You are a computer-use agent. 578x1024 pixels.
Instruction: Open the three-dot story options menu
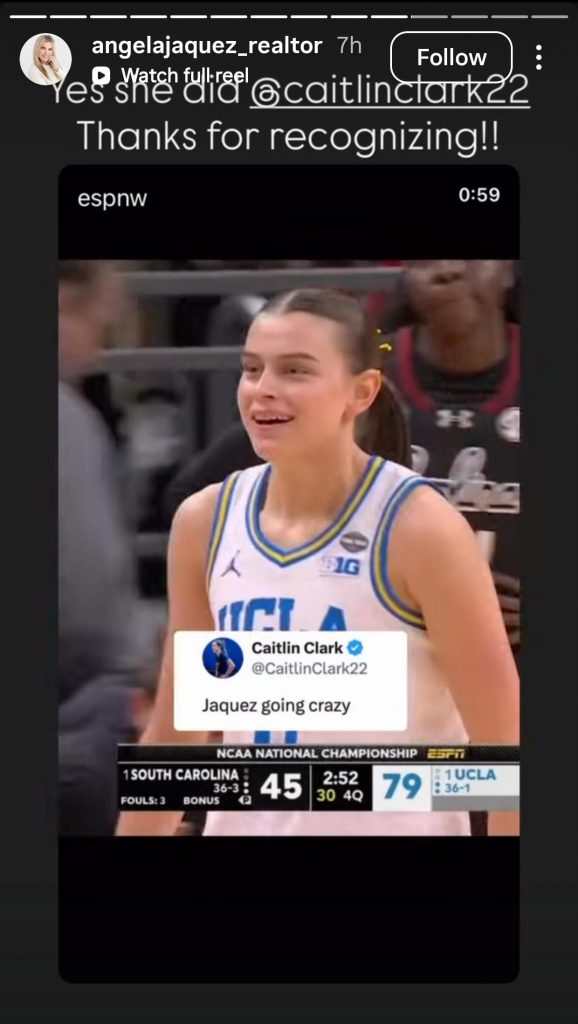[x=538, y=57]
